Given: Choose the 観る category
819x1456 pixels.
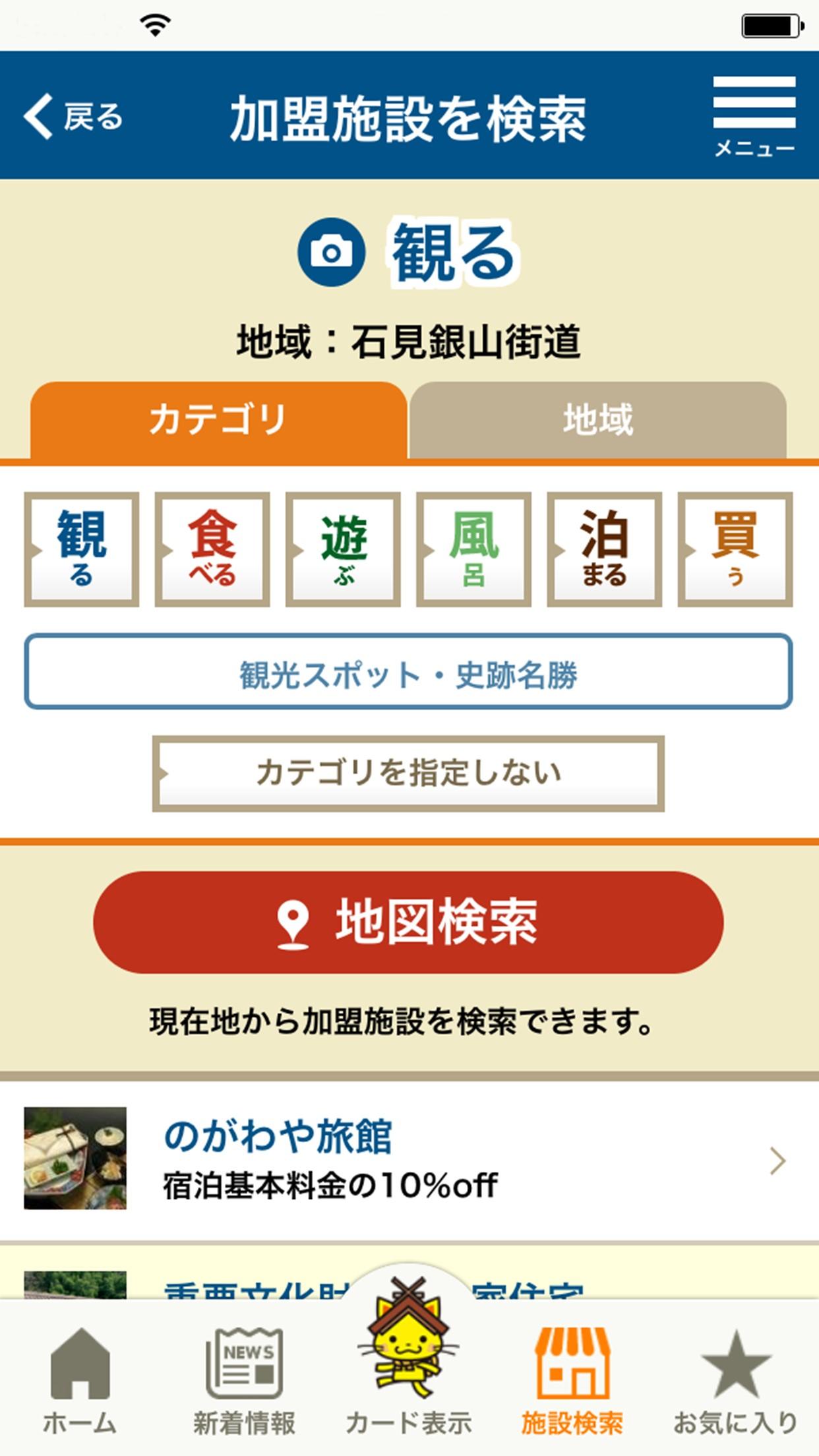Looking at the screenshot, I should [x=82, y=549].
